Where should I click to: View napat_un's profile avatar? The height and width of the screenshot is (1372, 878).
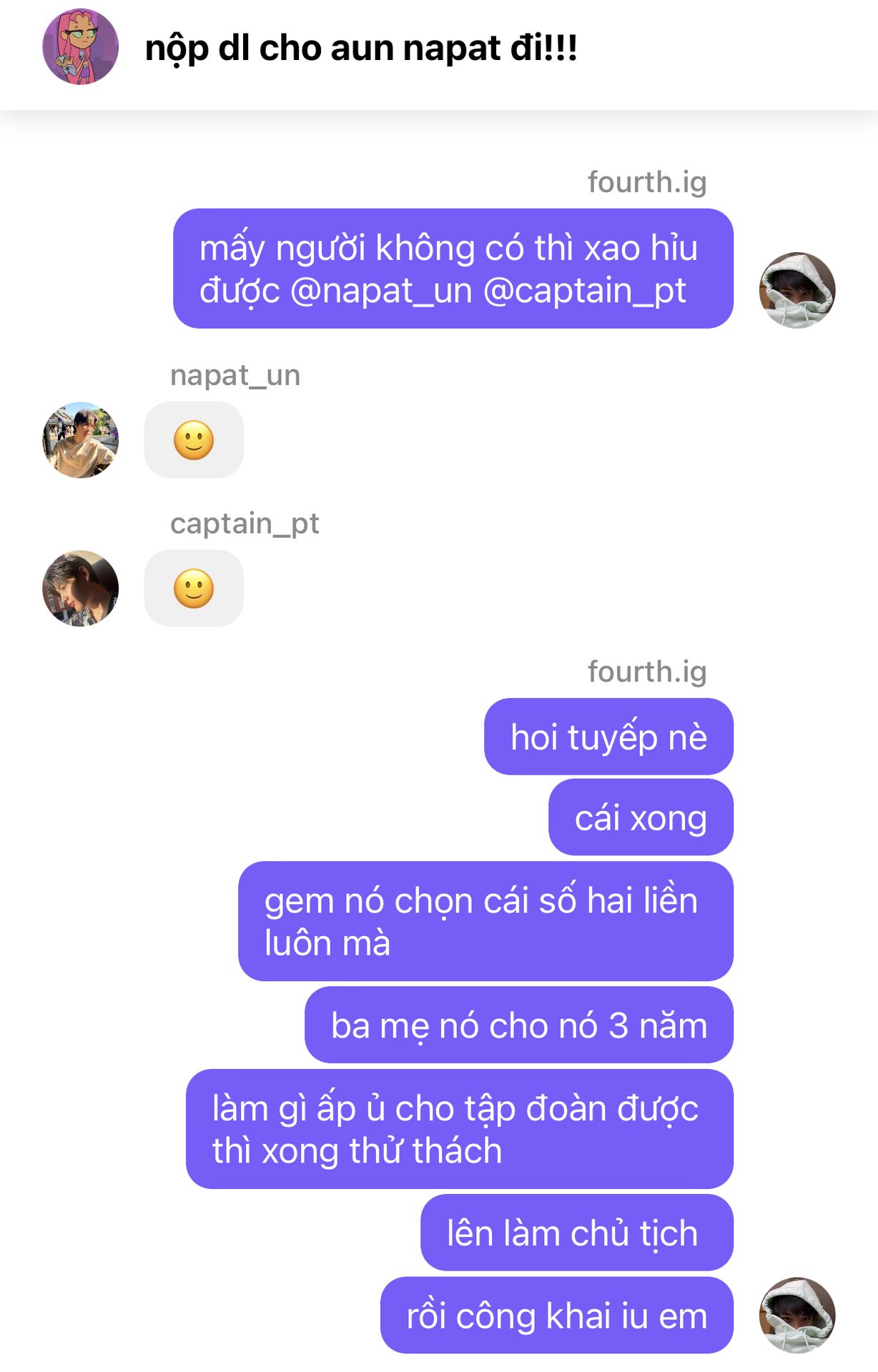point(80,440)
